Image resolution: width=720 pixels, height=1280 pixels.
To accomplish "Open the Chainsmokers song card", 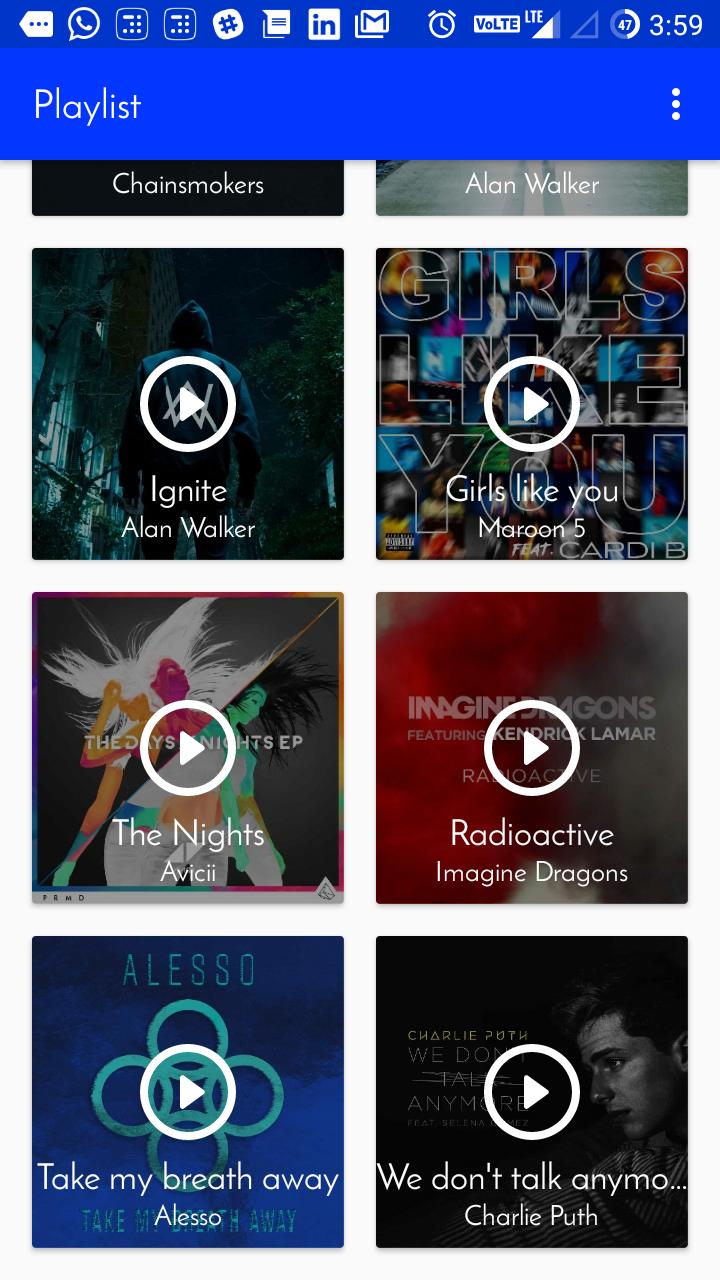I will click(188, 187).
